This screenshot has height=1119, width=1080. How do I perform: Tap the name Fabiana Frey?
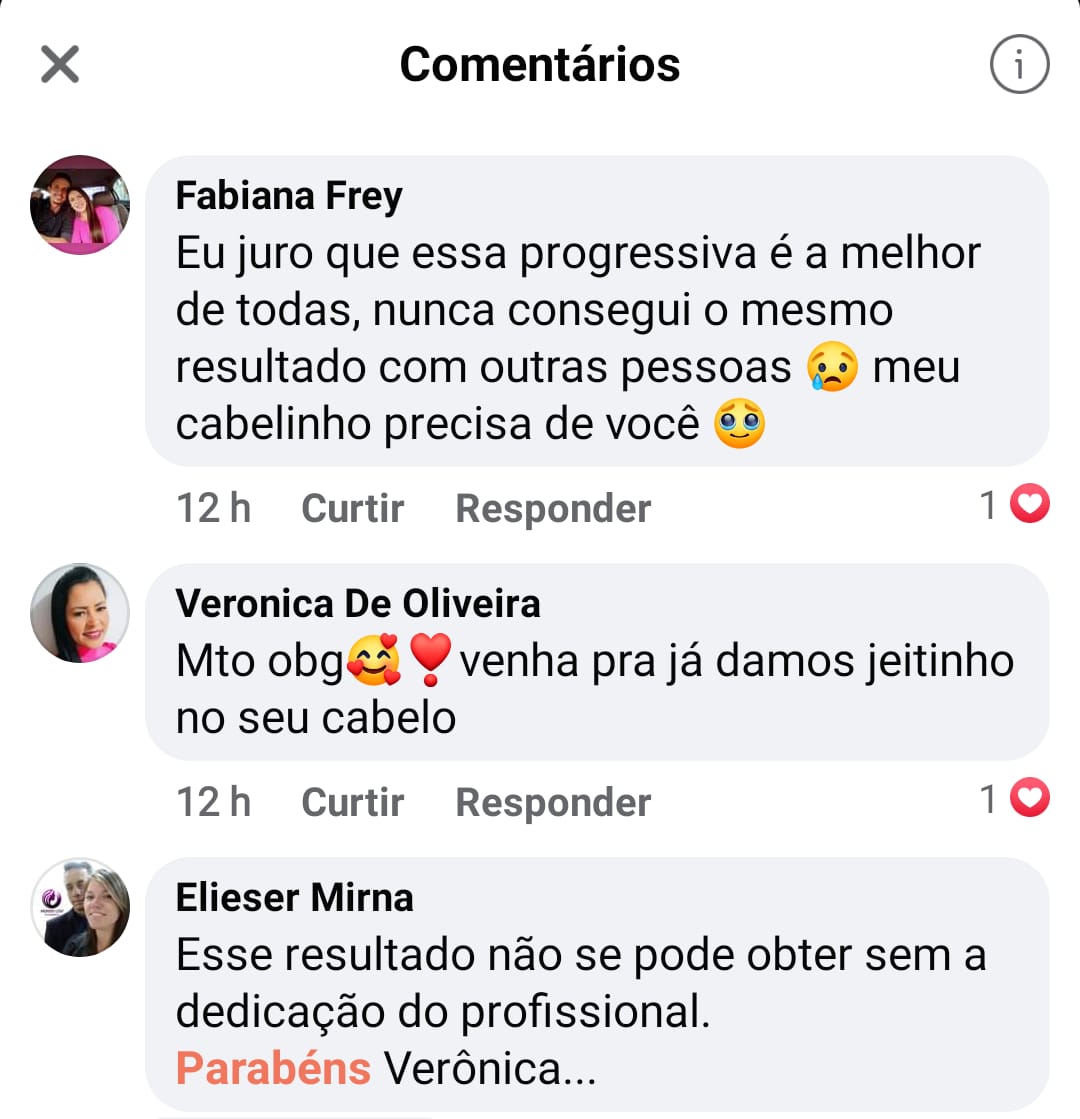click(x=289, y=196)
